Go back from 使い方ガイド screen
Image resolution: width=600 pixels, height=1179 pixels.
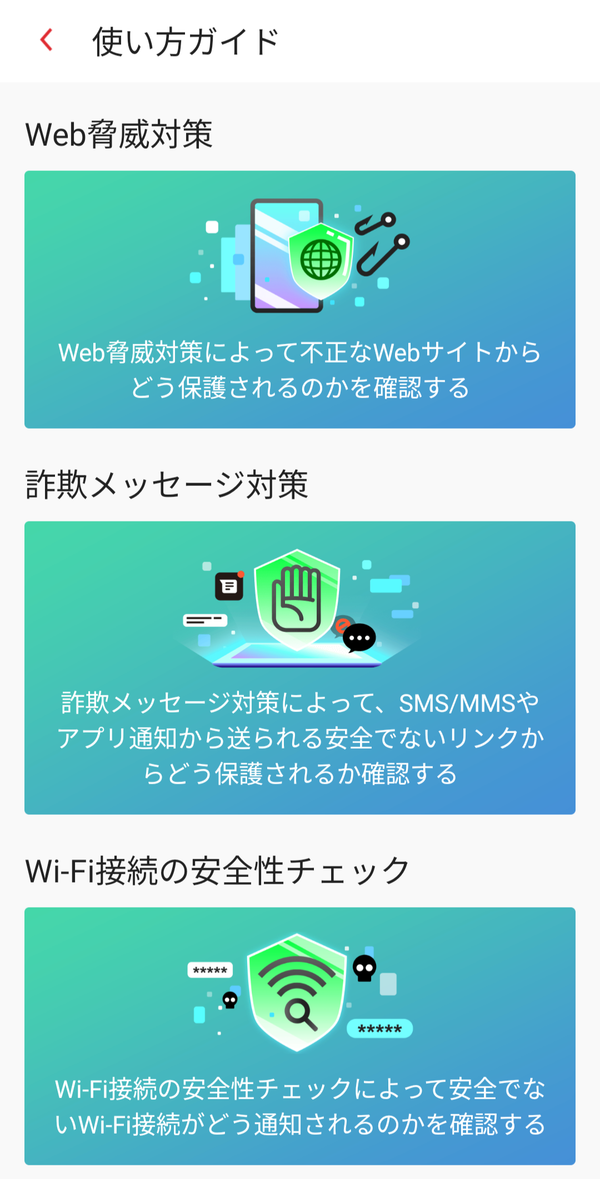click(x=47, y=41)
